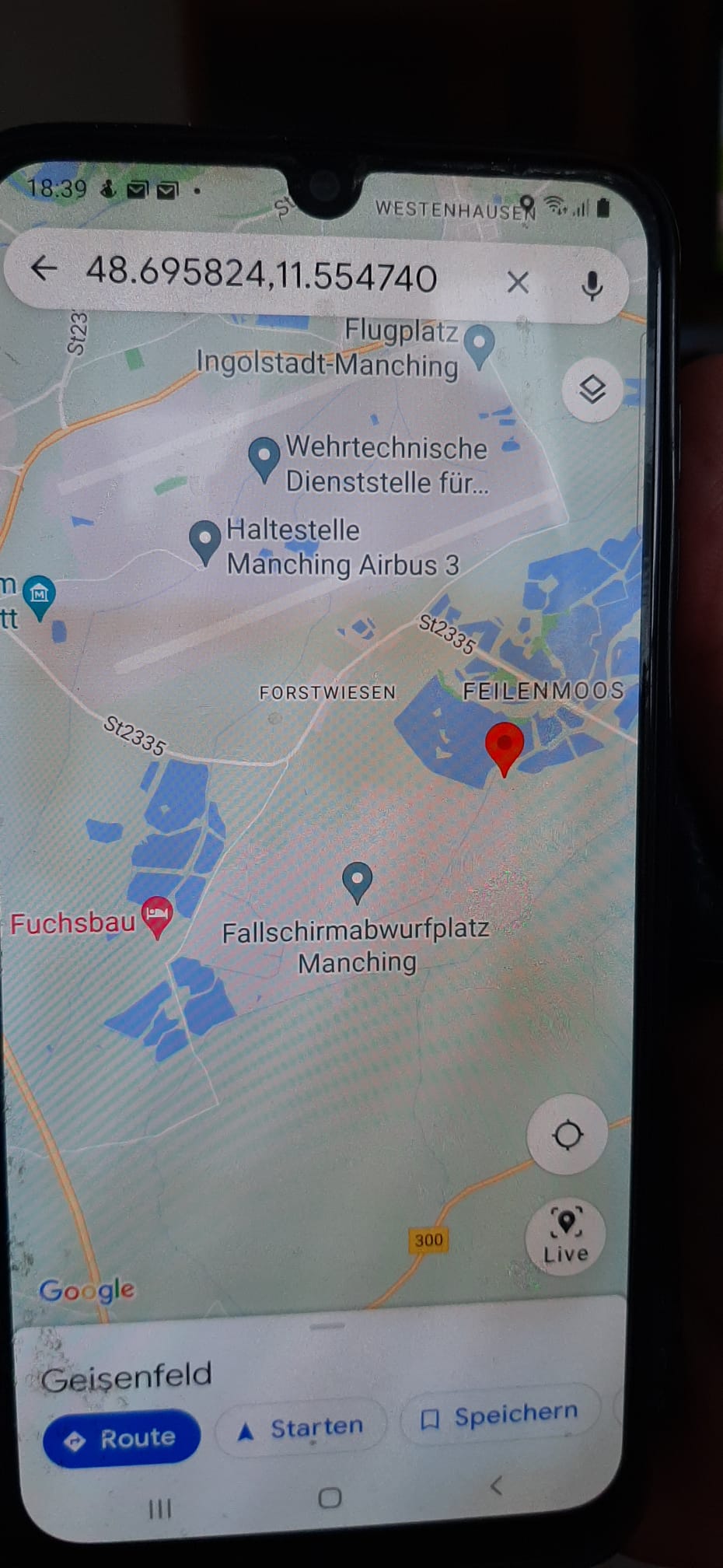Go to the home screen

click(330, 1497)
